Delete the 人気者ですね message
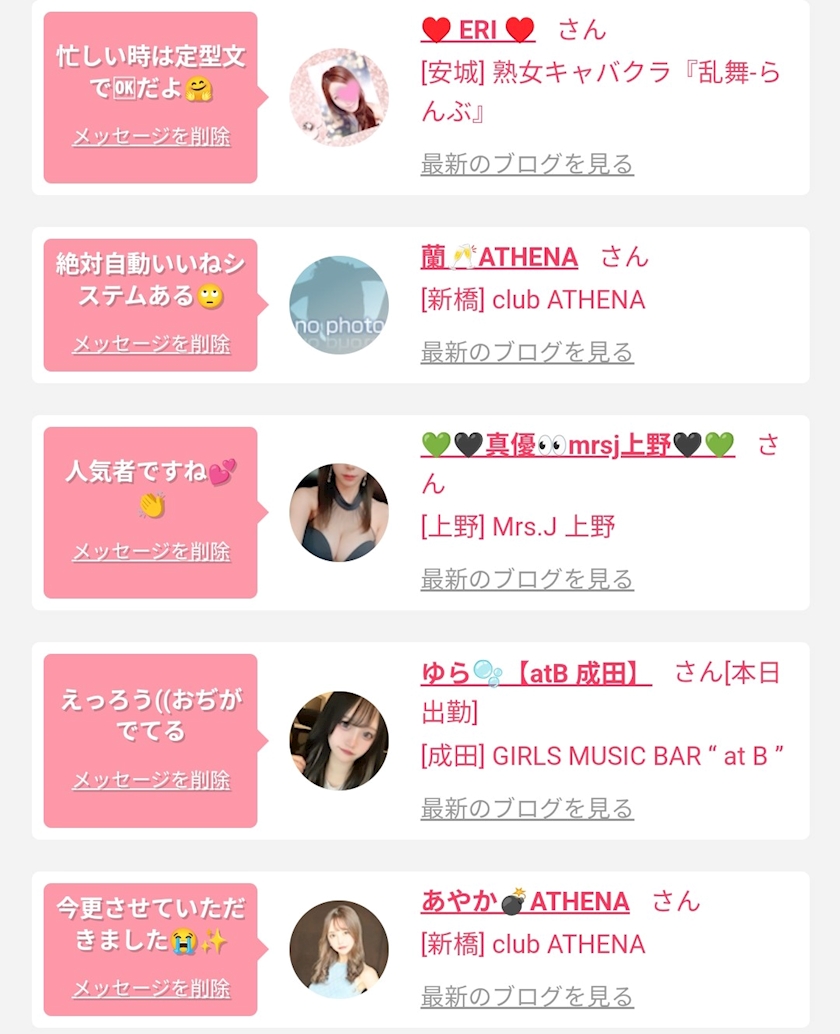The height and width of the screenshot is (1034, 840). 151,551
